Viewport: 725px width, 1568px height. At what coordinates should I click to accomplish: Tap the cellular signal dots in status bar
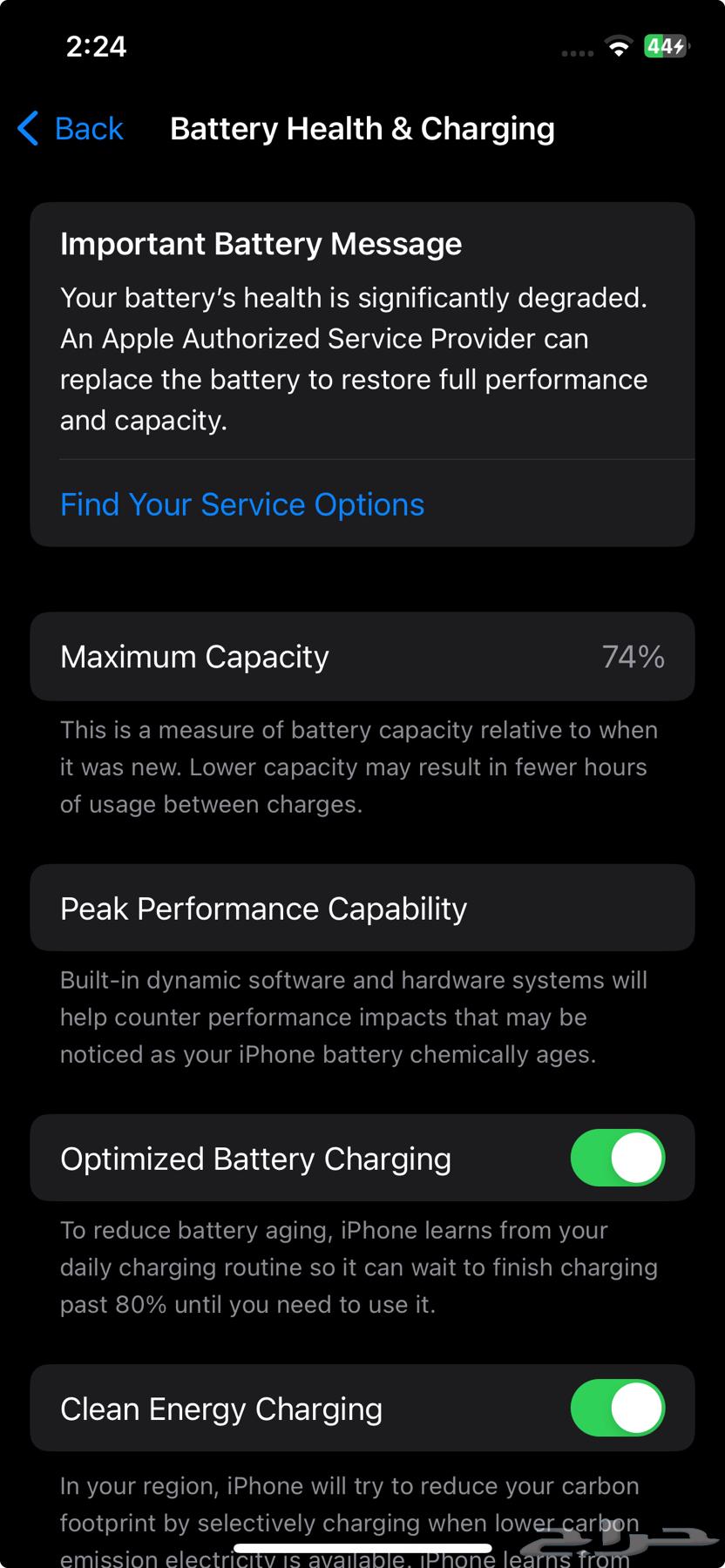(x=576, y=52)
